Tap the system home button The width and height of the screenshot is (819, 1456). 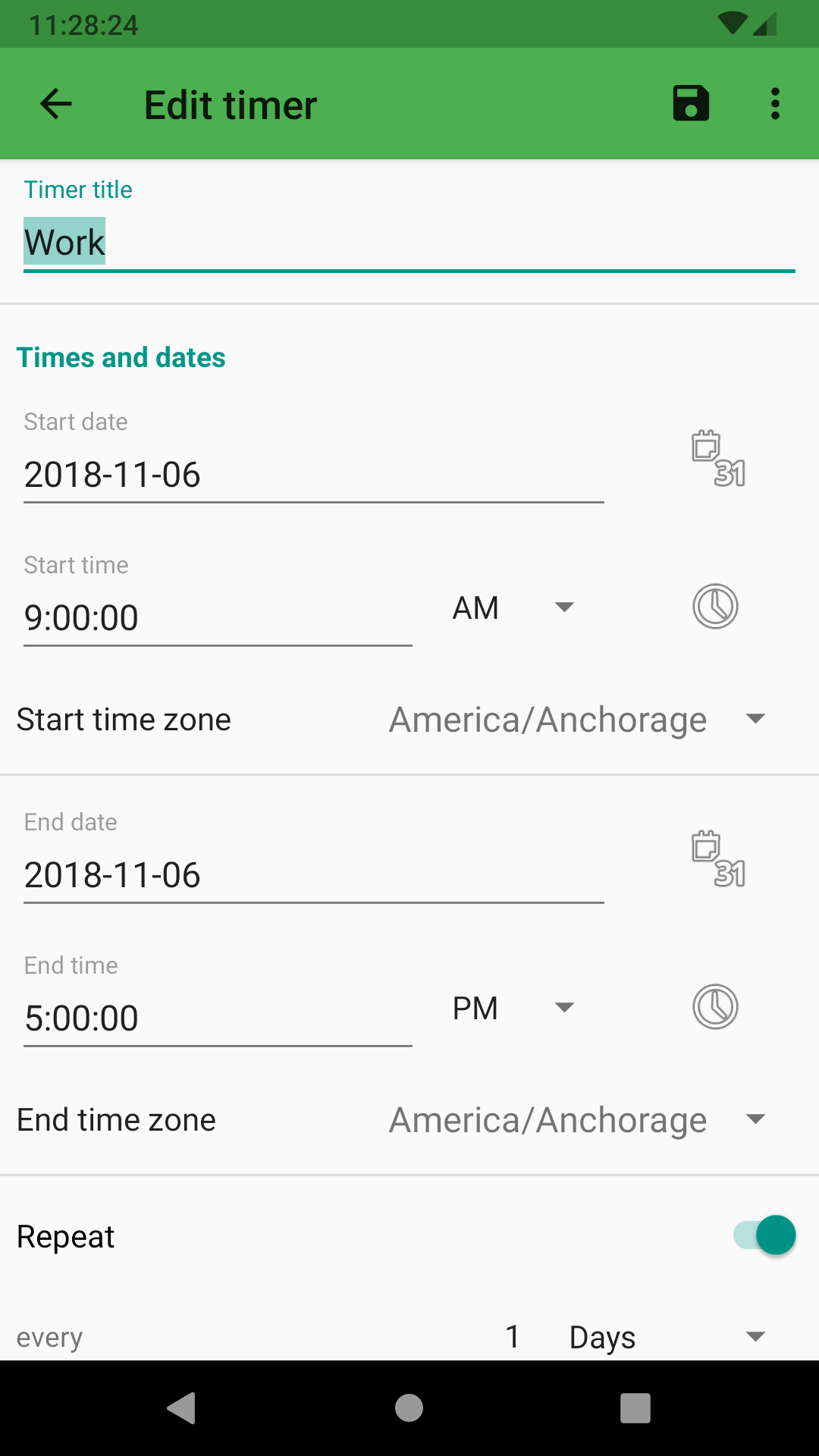(x=409, y=1408)
